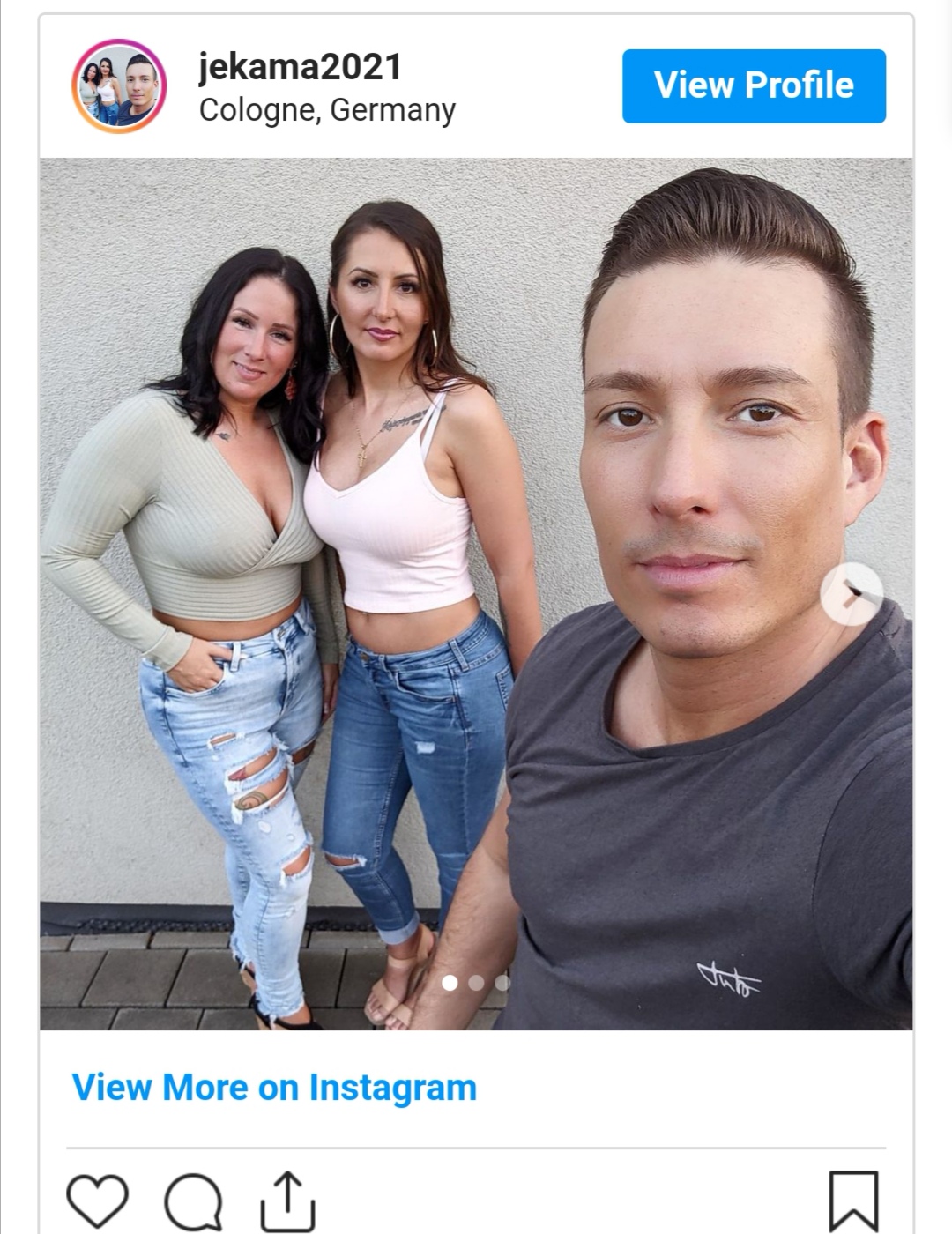
Task: Open View More on Instagram link
Action: (274, 1087)
